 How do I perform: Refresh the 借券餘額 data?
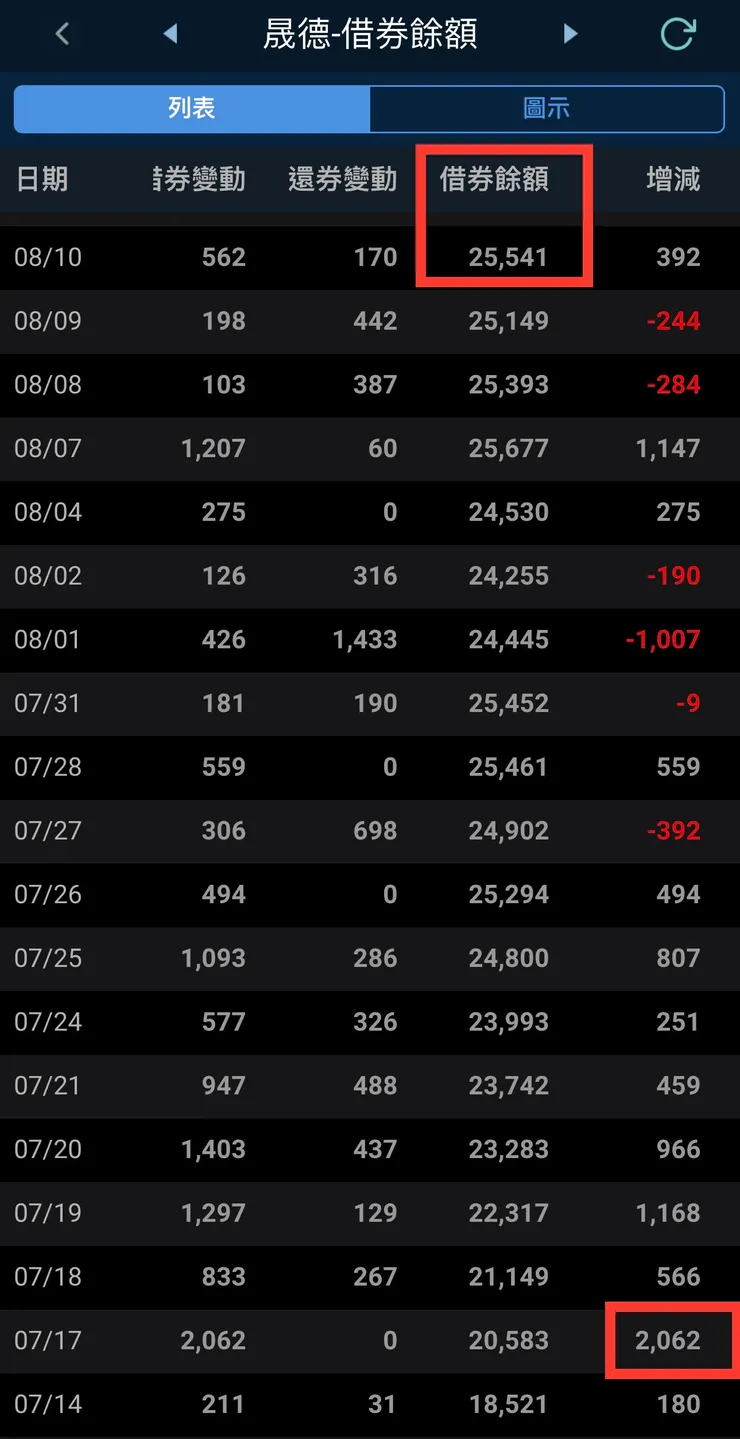677,34
